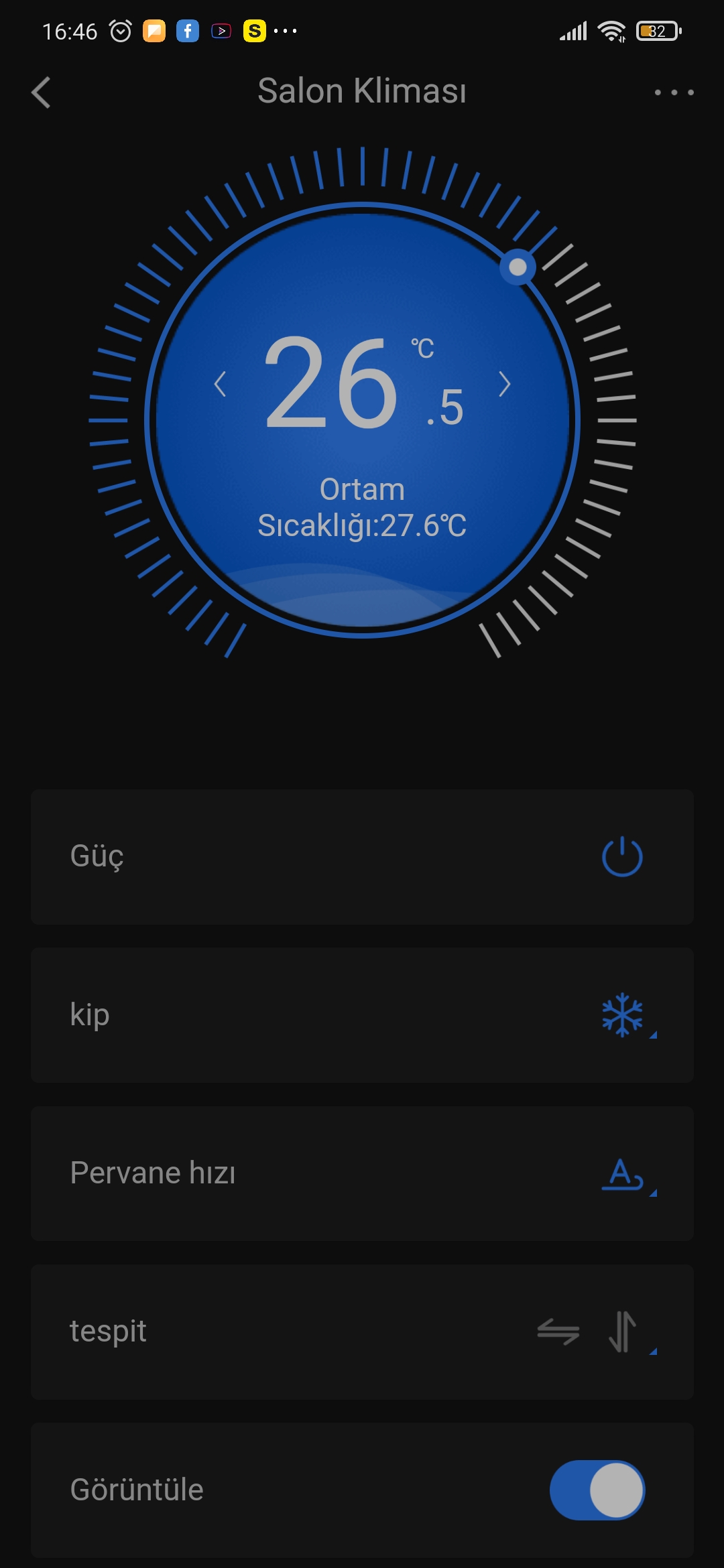This screenshot has width=724, height=1568.
Task: Tap the temperature dial knob
Action: pyautogui.click(x=518, y=267)
